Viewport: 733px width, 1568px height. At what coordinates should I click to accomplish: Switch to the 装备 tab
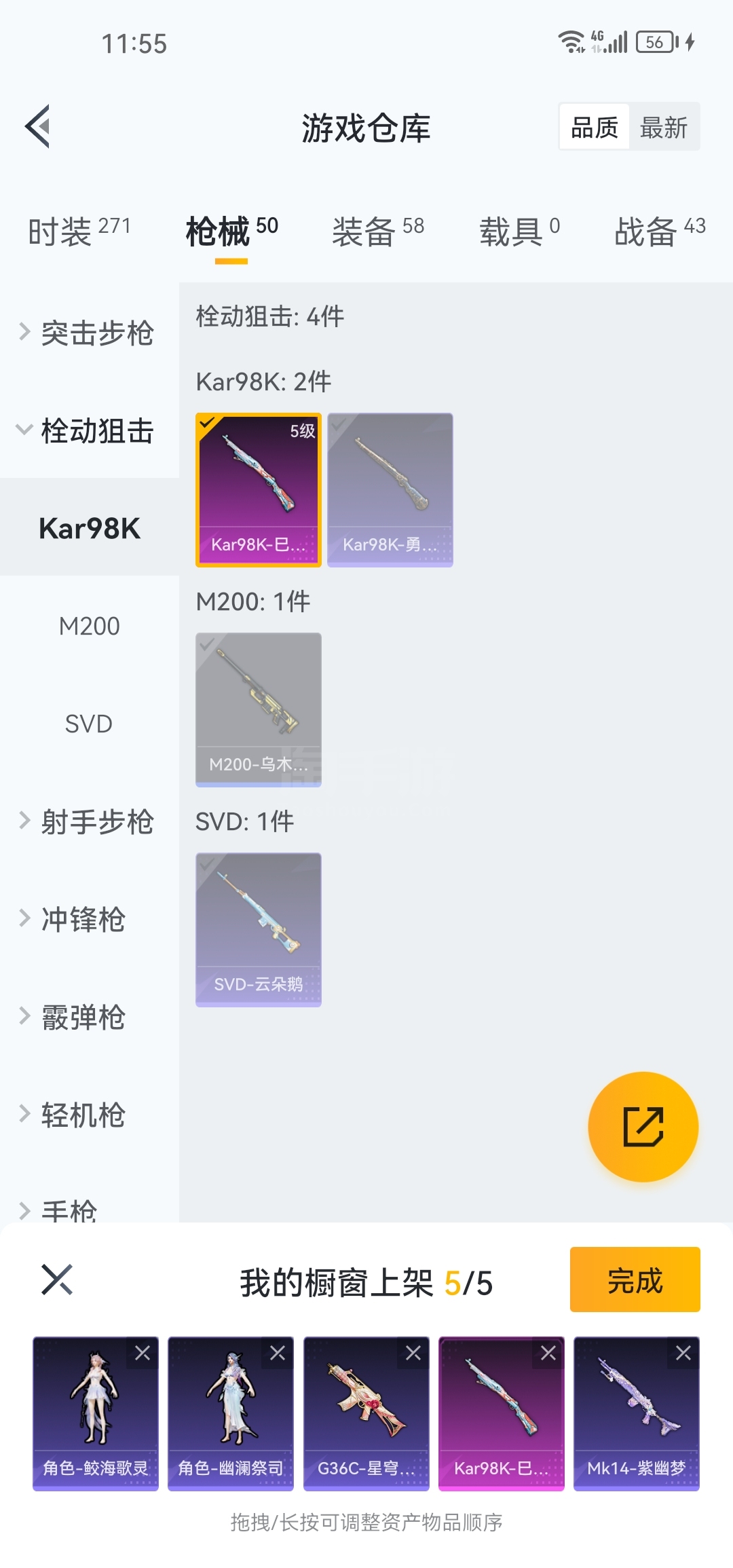377,231
